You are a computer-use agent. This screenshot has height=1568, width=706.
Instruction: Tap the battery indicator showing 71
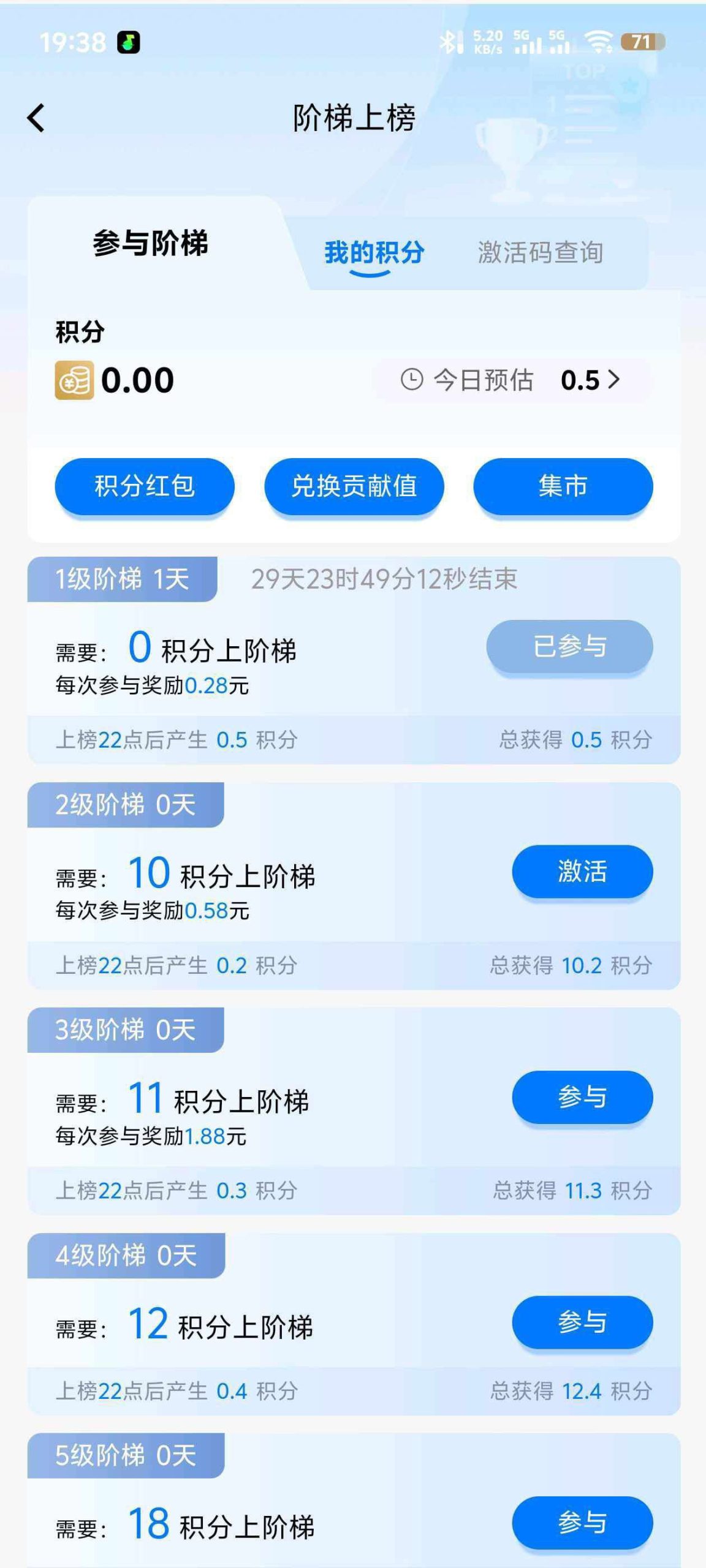pos(642,42)
